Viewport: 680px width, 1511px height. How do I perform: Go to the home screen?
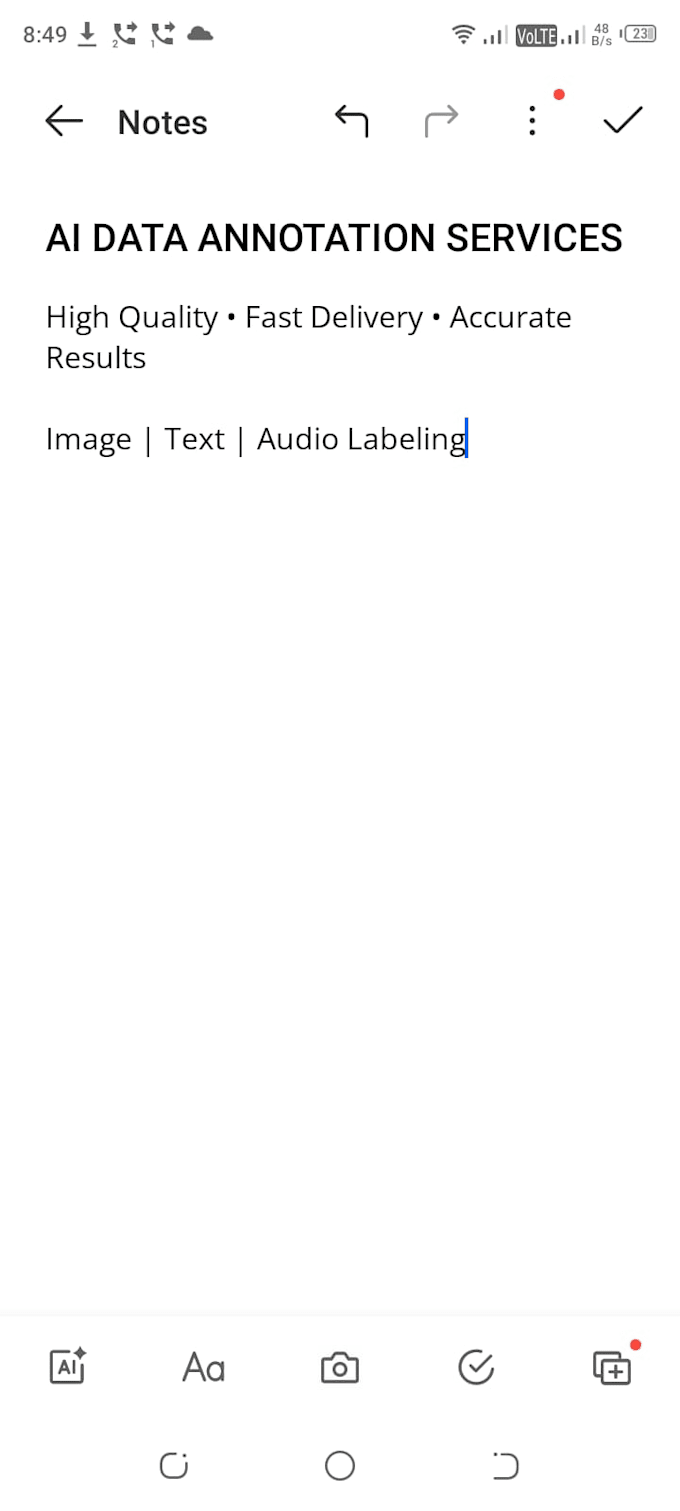pyautogui.click(x=340, y=1466)
